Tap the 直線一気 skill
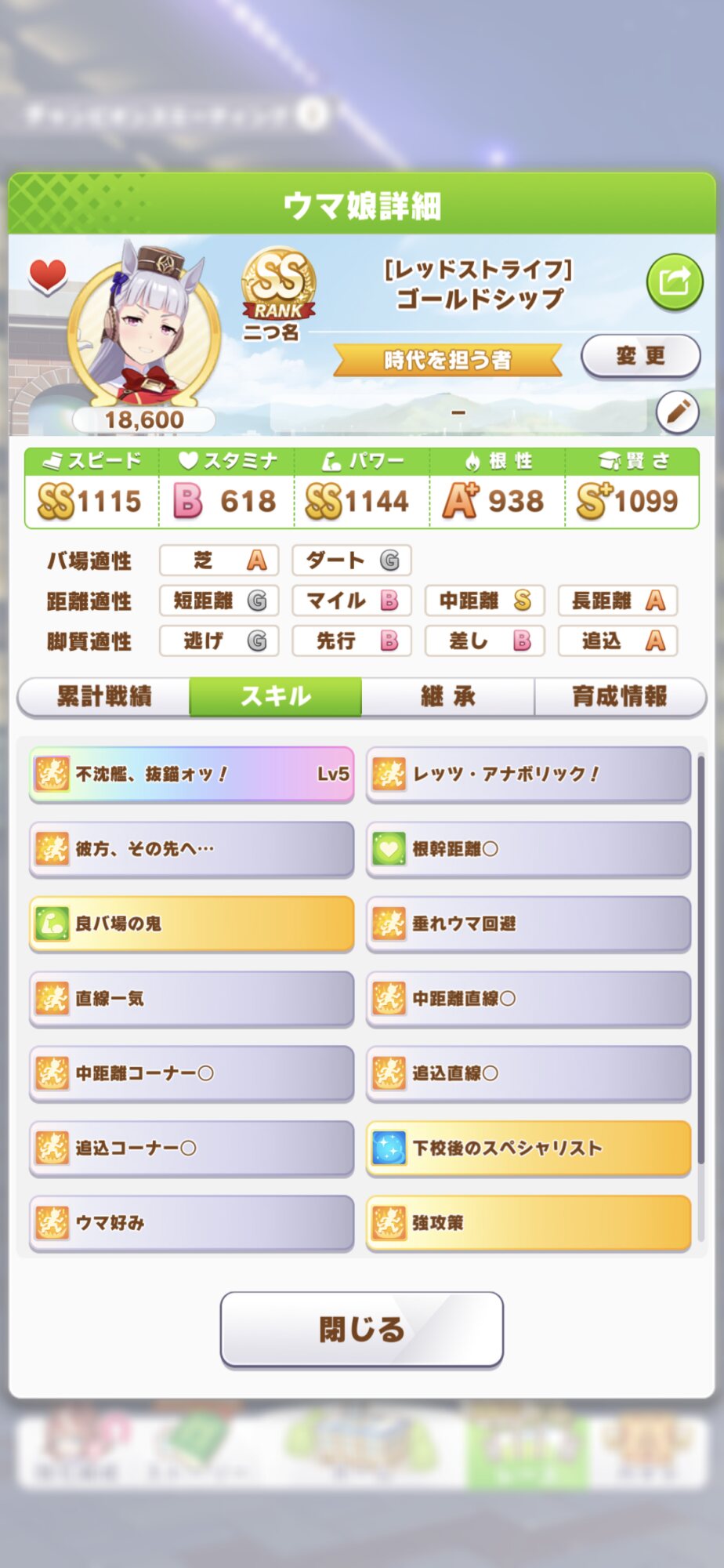Image resolution: width=724 pixels, height=1568 pixels. pos(191,998)
